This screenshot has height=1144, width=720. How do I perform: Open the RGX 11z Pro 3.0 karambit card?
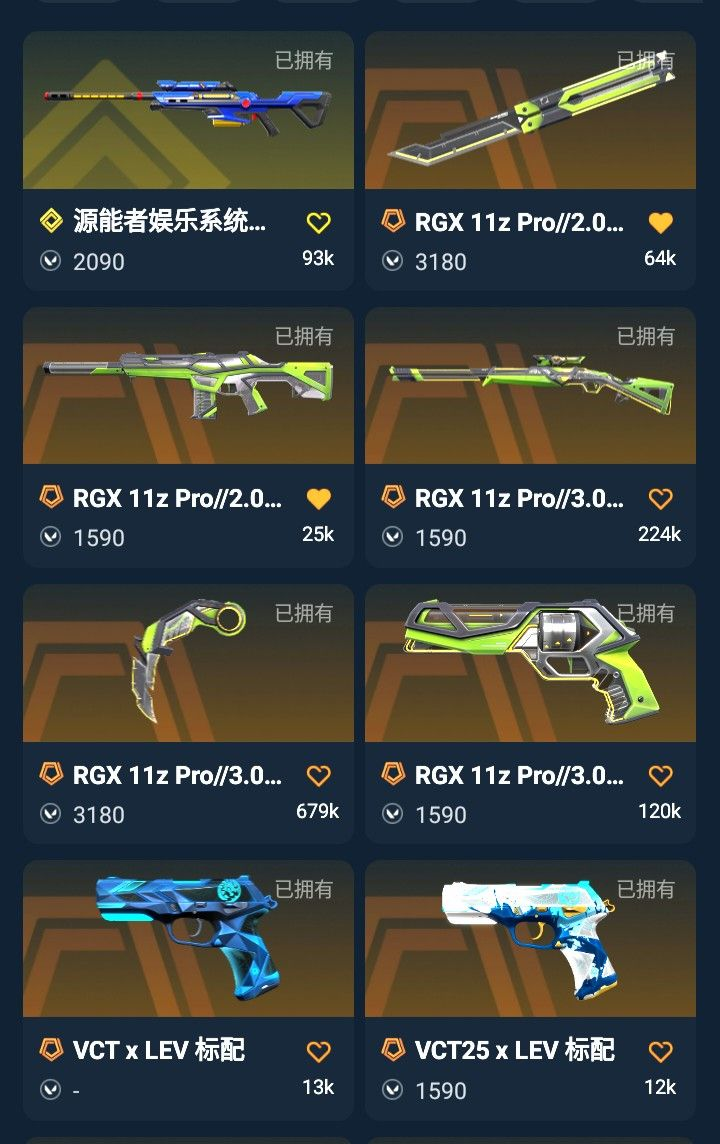(x=188, y=662)
